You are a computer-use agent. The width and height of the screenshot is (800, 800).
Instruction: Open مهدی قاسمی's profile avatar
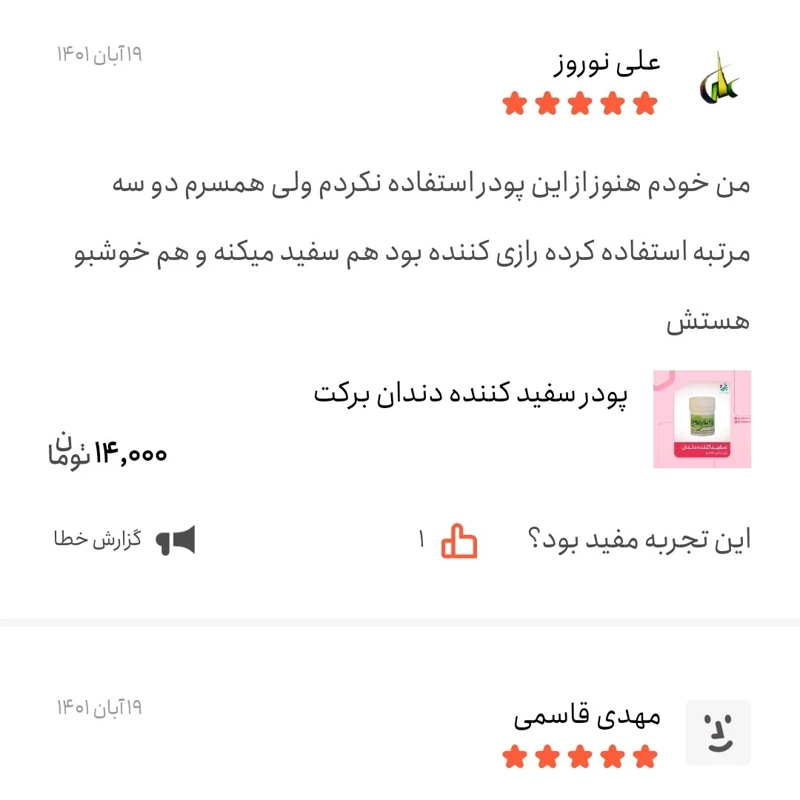point(718,733)
